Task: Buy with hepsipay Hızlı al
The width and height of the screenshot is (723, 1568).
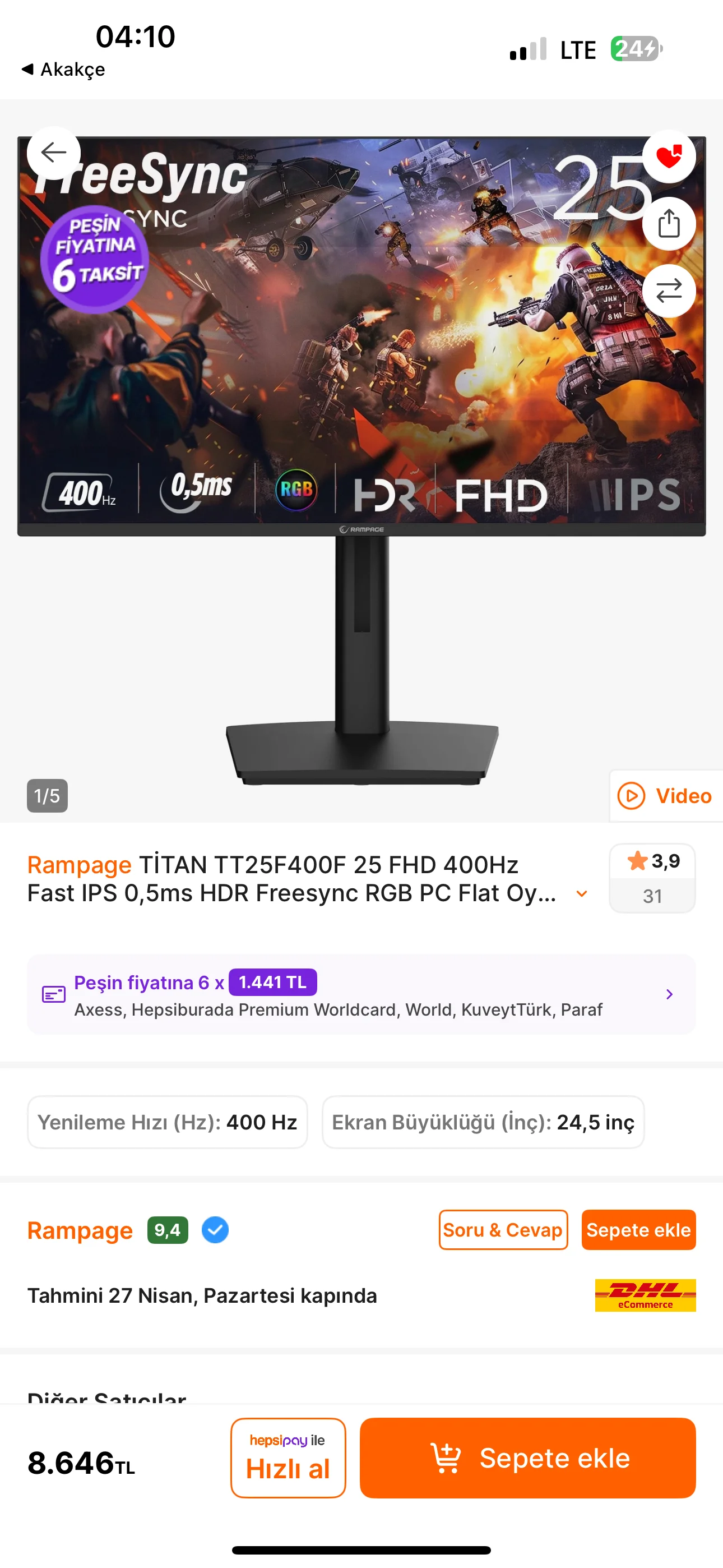Action: point(288,1458)
